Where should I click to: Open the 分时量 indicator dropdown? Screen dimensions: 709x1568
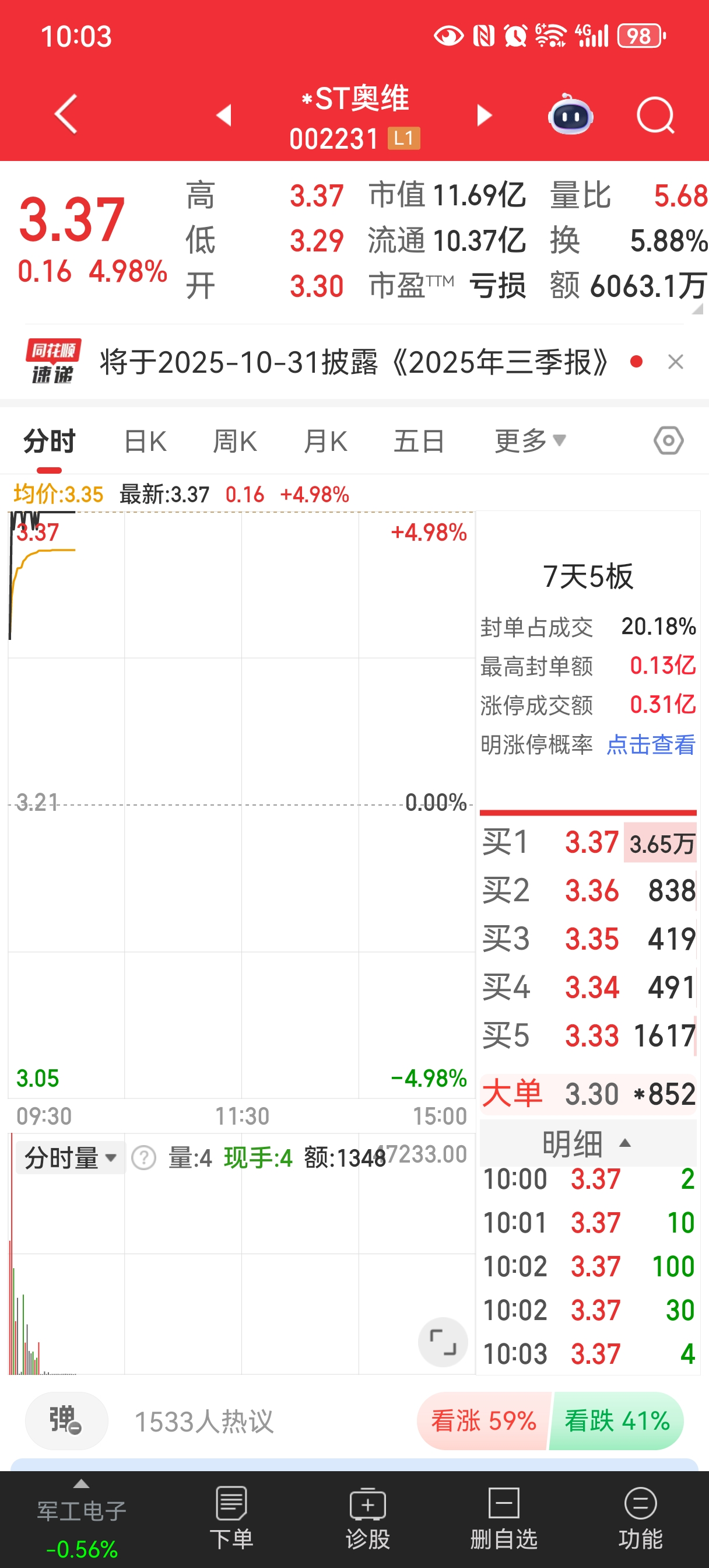(x=70, y=1158)
